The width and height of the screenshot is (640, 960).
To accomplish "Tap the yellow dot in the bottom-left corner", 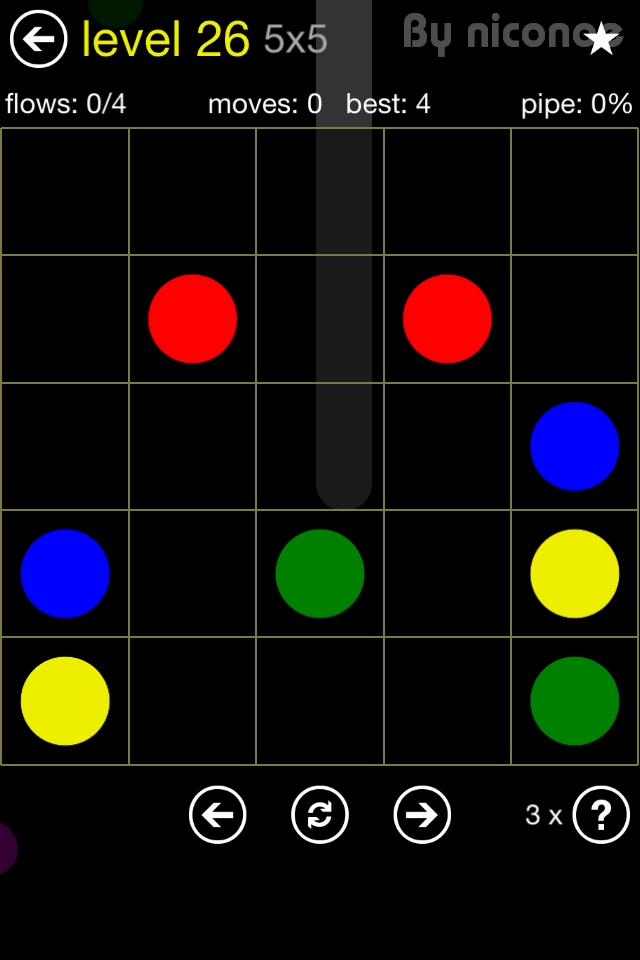I will click(65, 700).
